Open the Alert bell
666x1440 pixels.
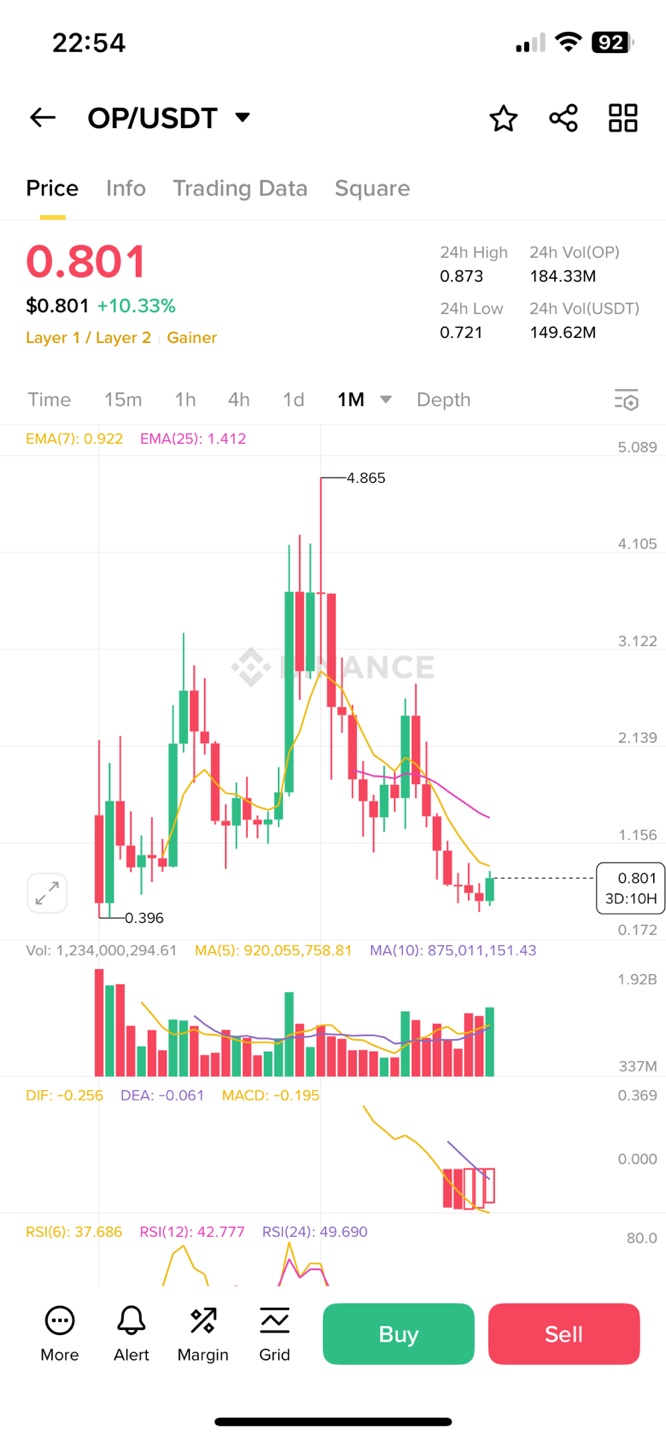(x=131, y=1333)
